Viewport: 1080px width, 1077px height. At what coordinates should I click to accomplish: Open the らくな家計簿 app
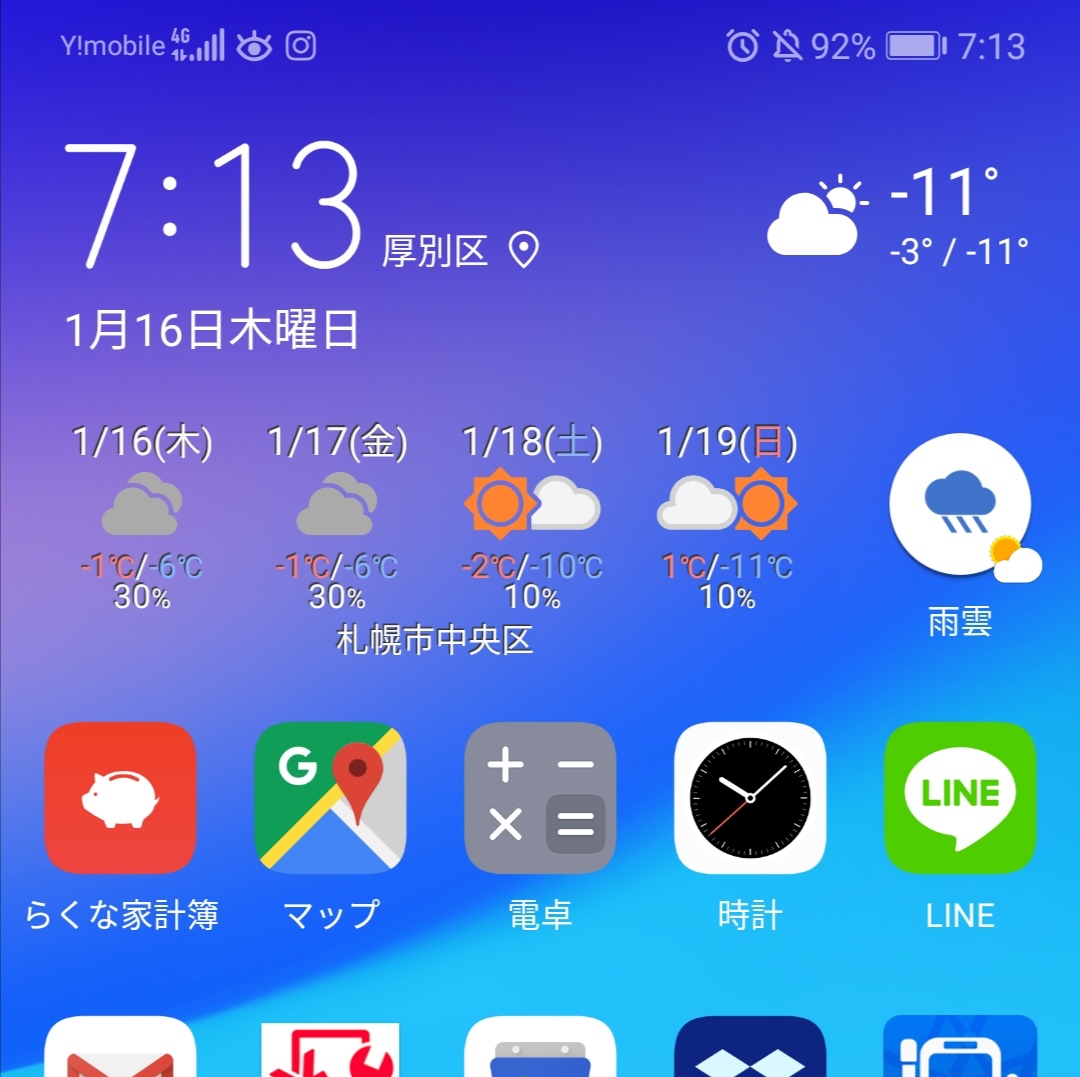coord(120,798)
